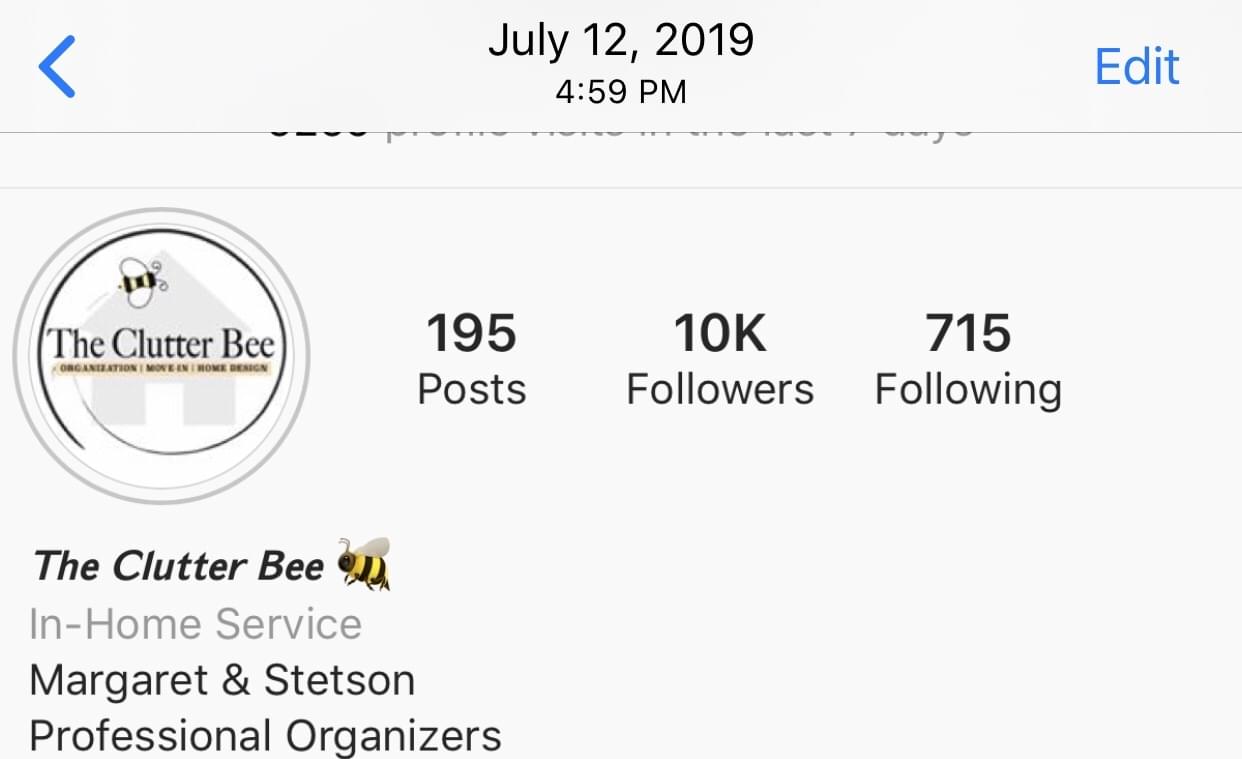This screenshot has width=1242, height=759.
Task: Go back to the photo library
Action: [57, 66]
